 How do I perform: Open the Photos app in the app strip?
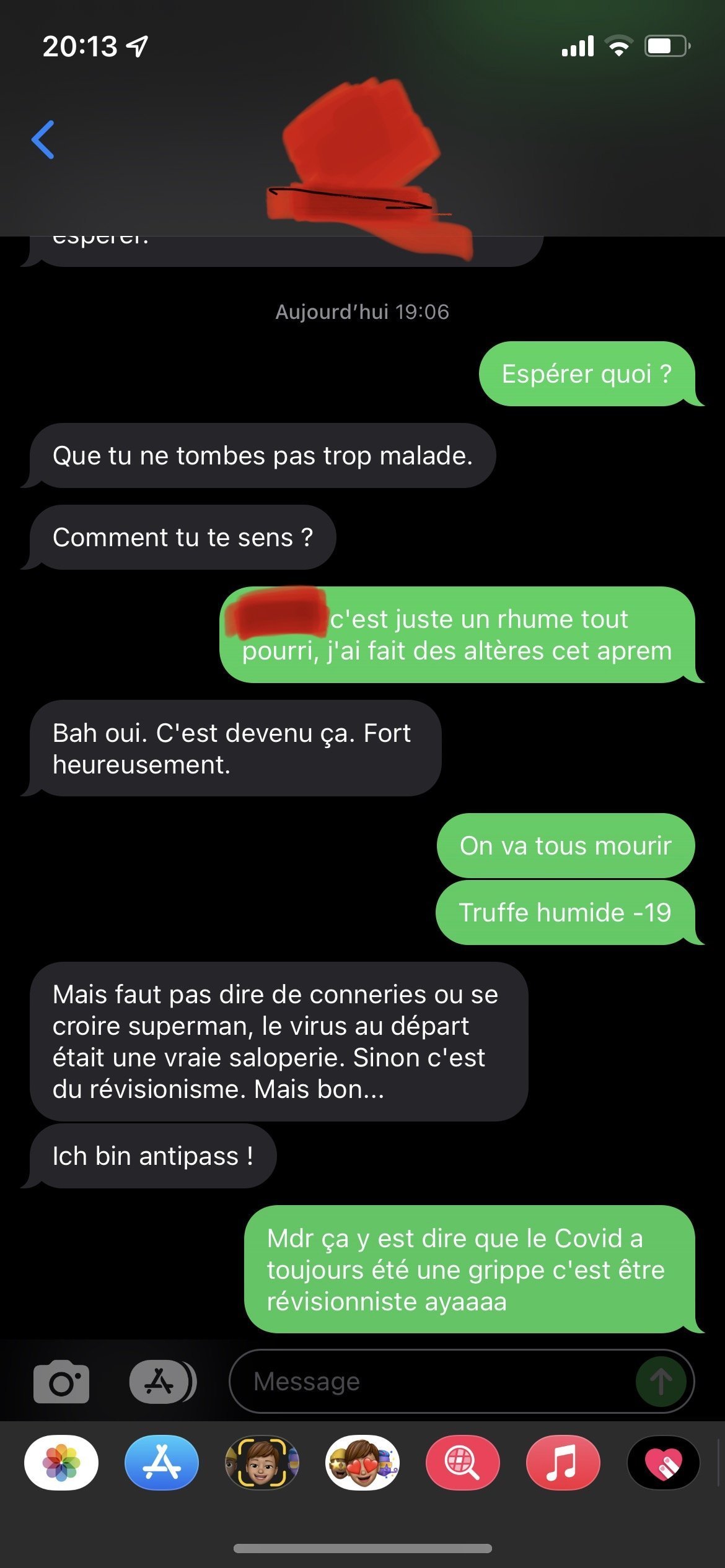(61, 1463)
